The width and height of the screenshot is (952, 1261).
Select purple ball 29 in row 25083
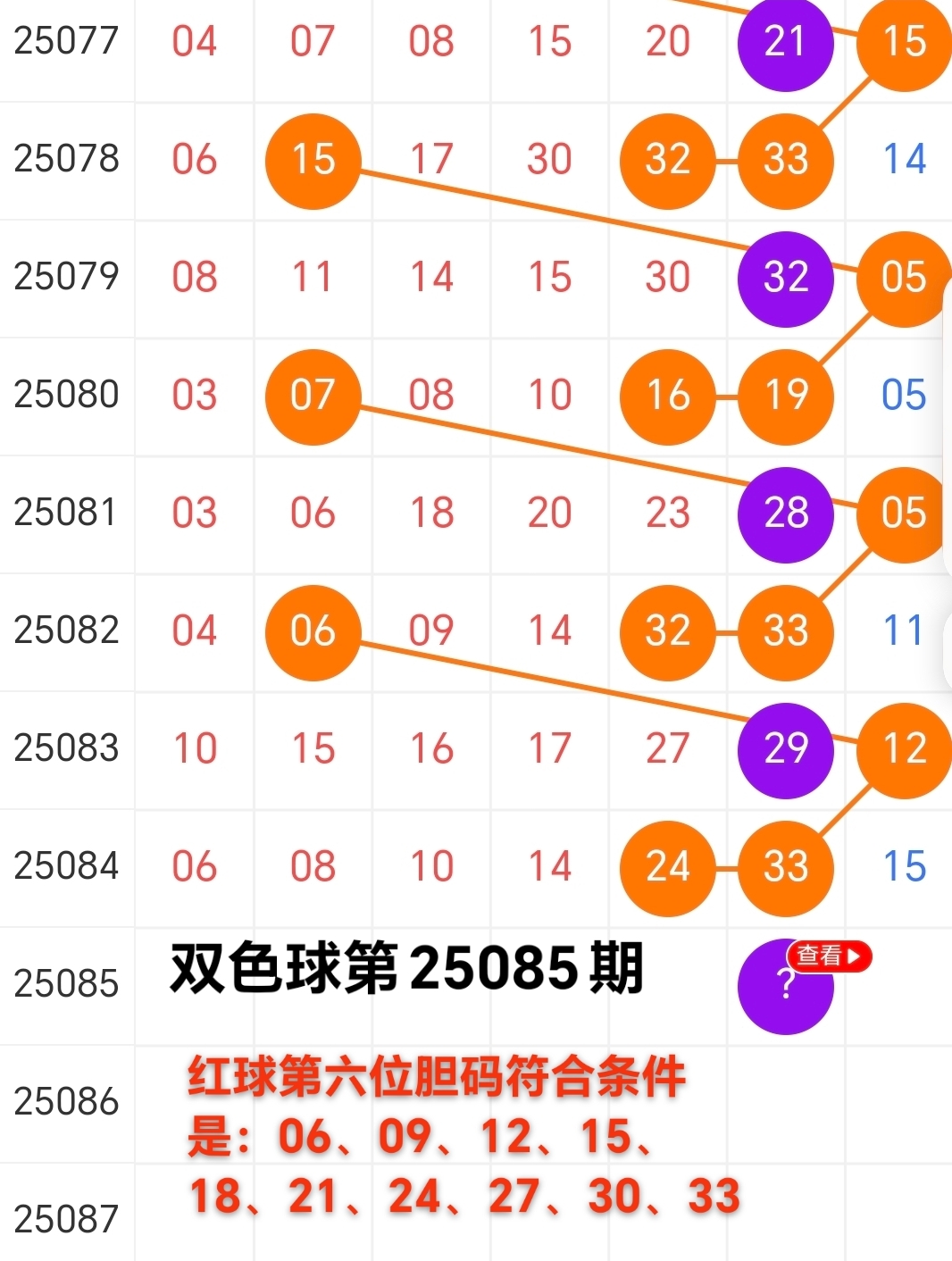785,750
